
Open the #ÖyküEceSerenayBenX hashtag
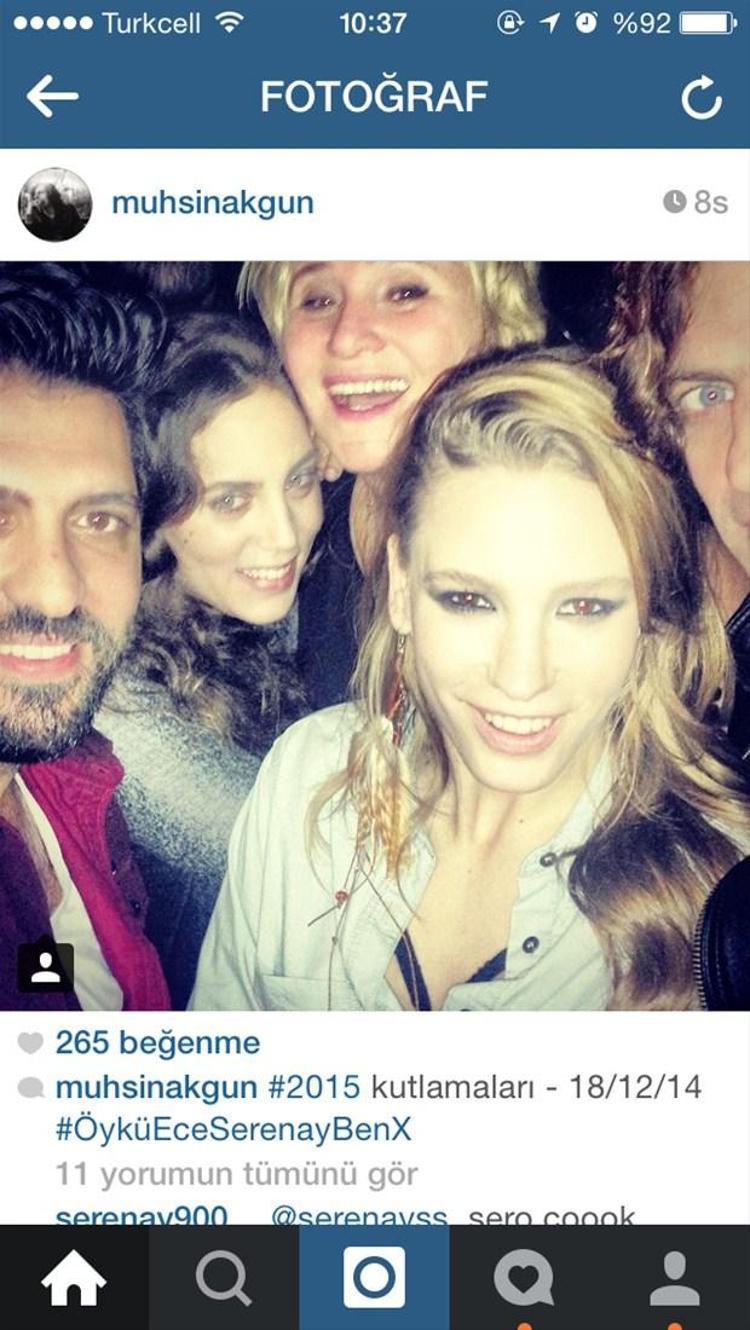click(x=233, y=1130)
